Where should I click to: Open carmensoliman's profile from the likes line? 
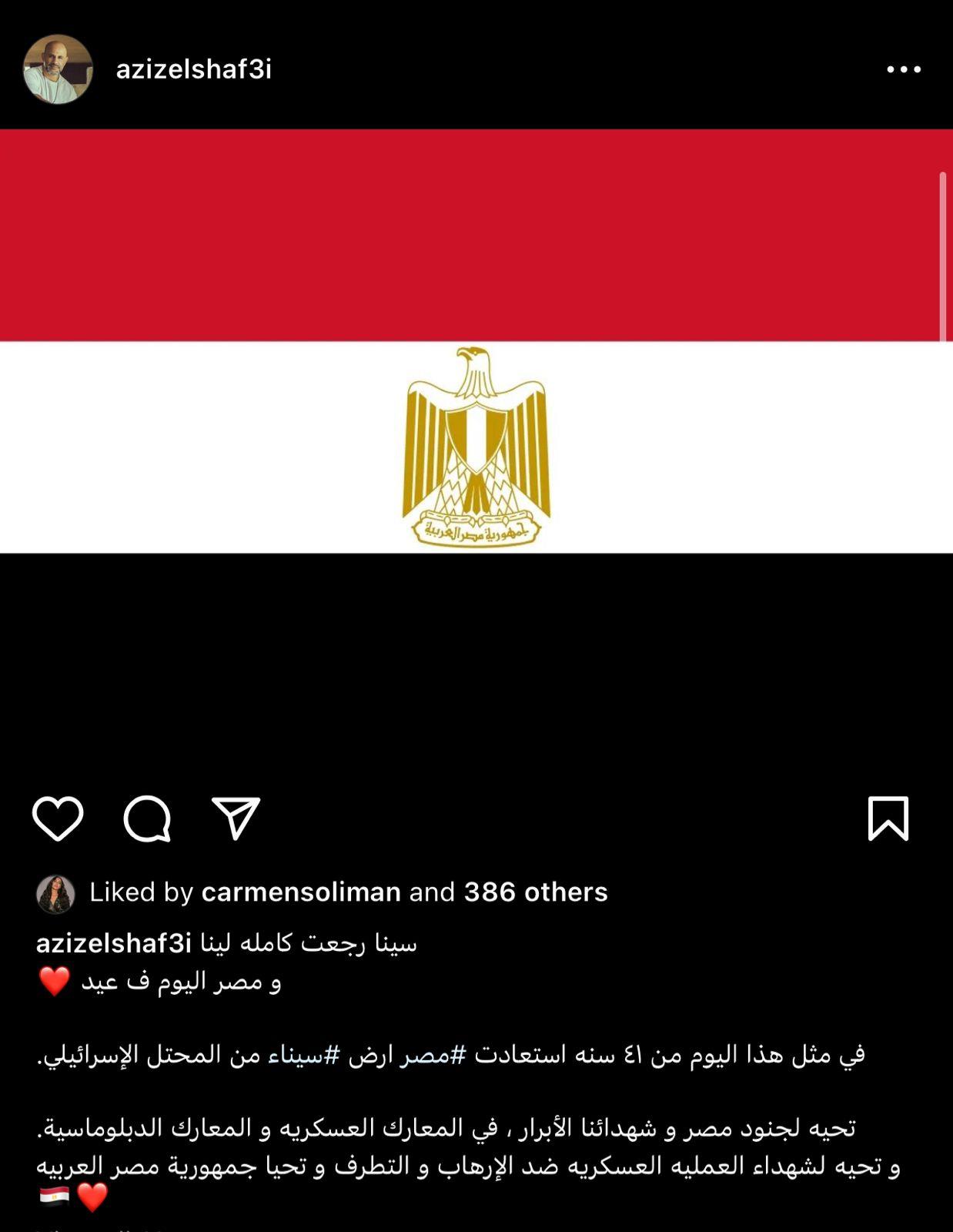click(301, 892)
